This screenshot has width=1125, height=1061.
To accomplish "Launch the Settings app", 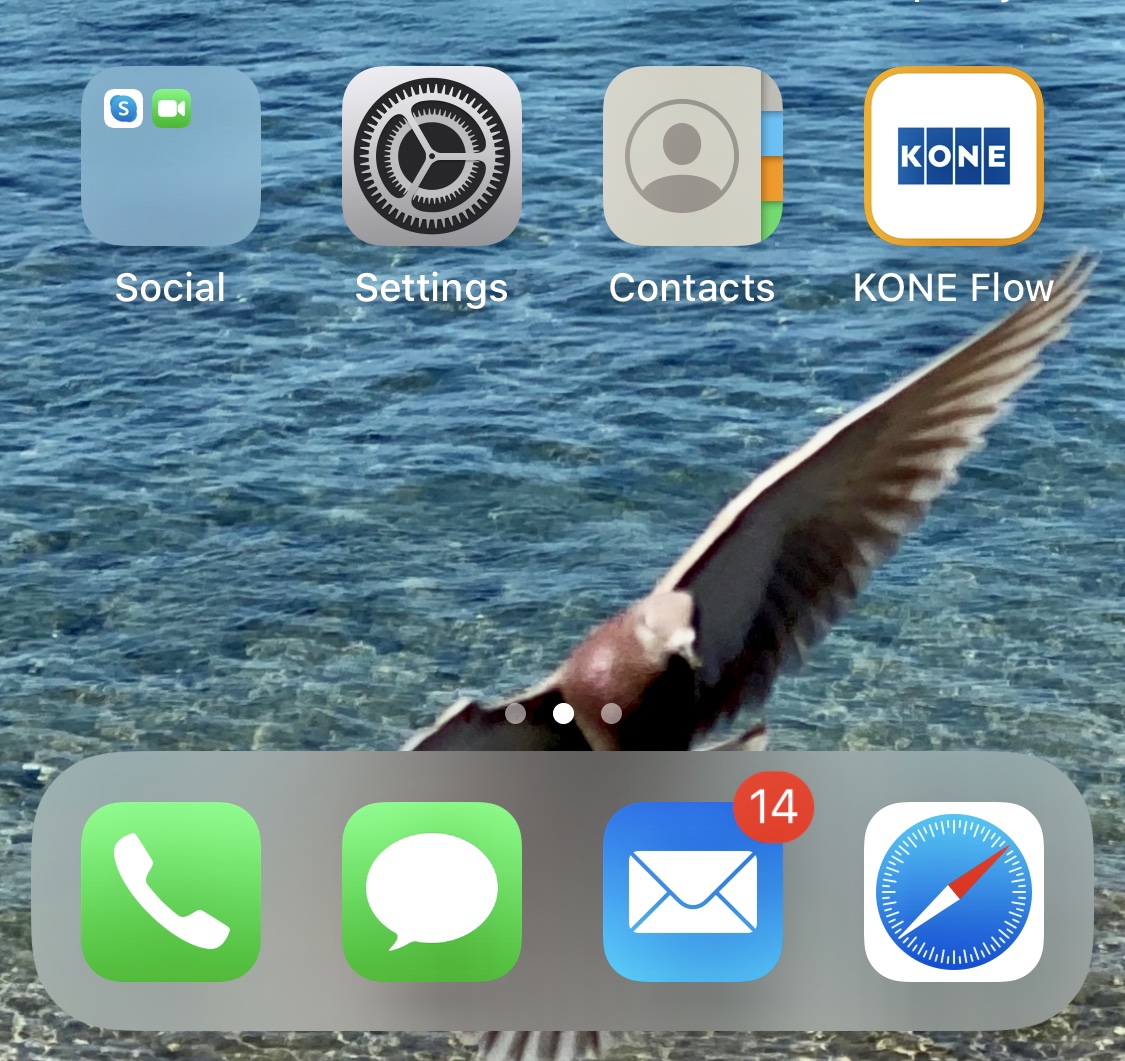I will coord(431,156).
